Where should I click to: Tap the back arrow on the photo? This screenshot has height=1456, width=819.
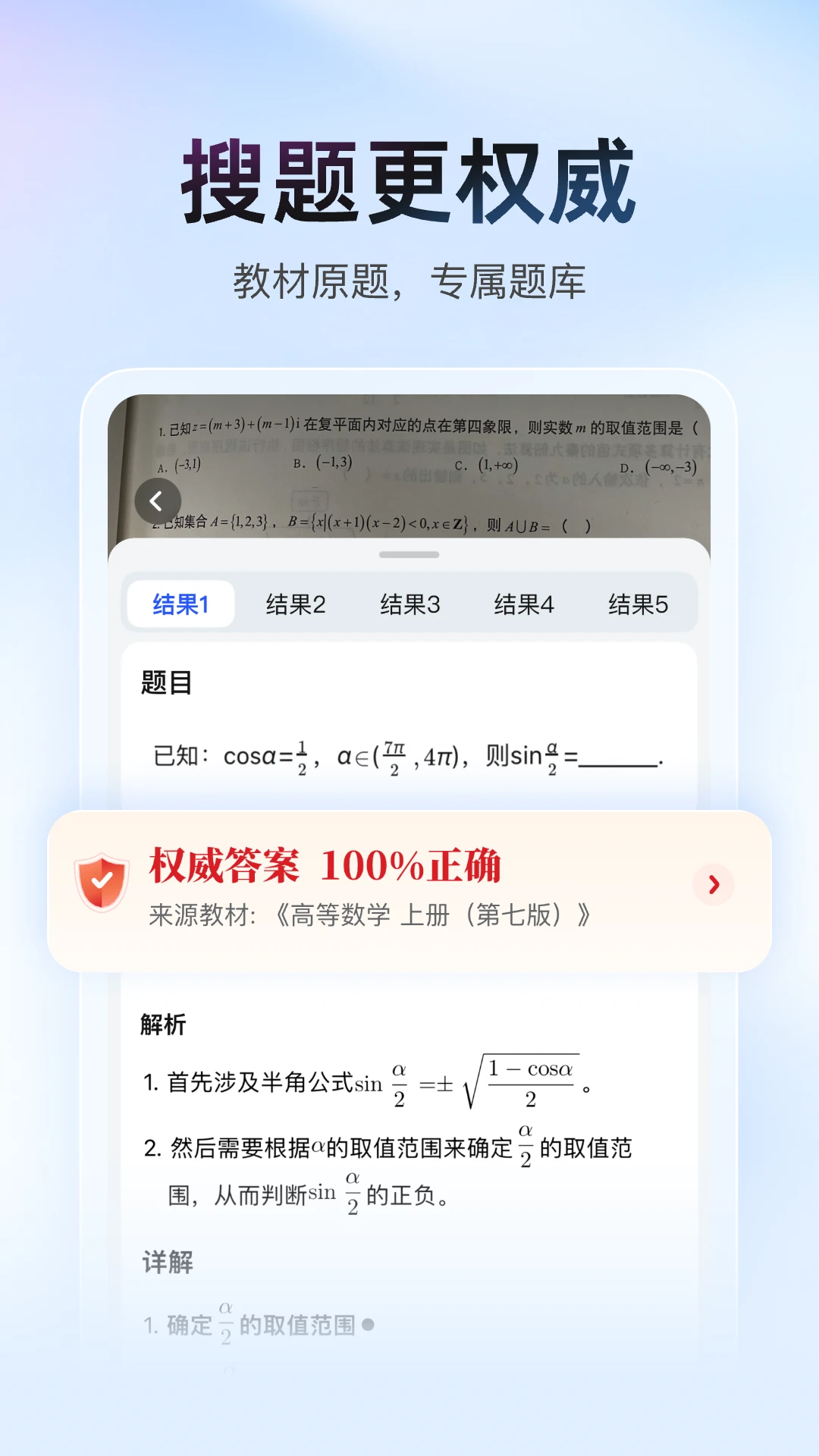(x=158, y=501)
